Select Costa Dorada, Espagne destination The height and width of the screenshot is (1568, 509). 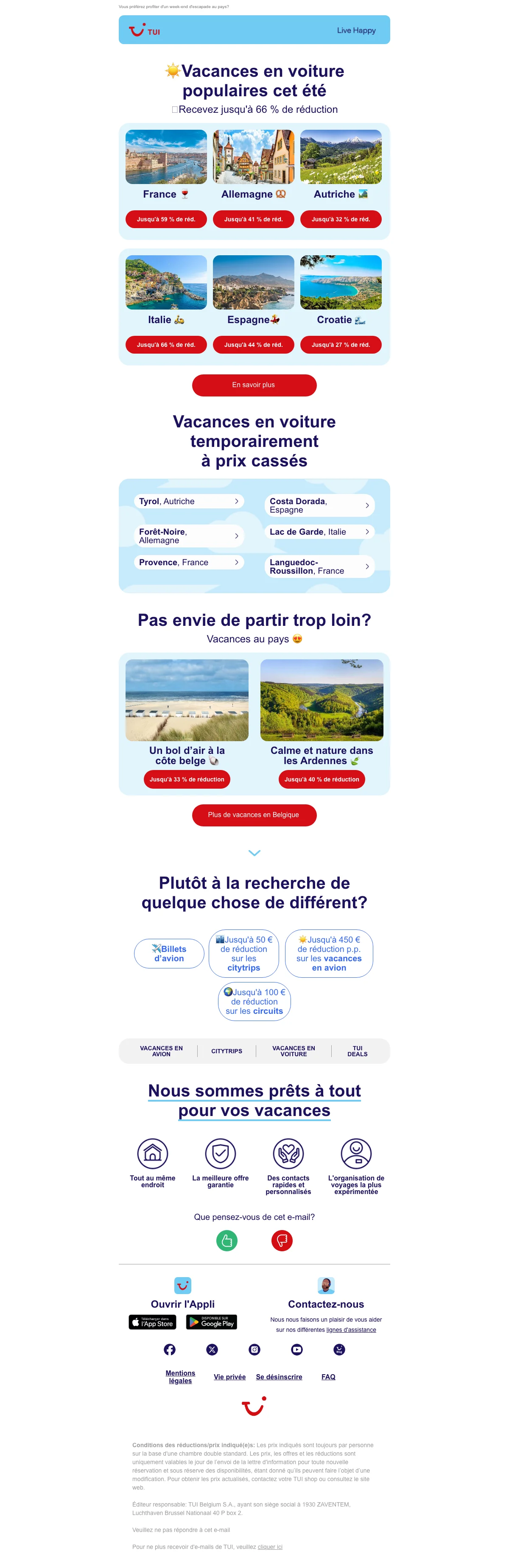(x=319, y=505)
